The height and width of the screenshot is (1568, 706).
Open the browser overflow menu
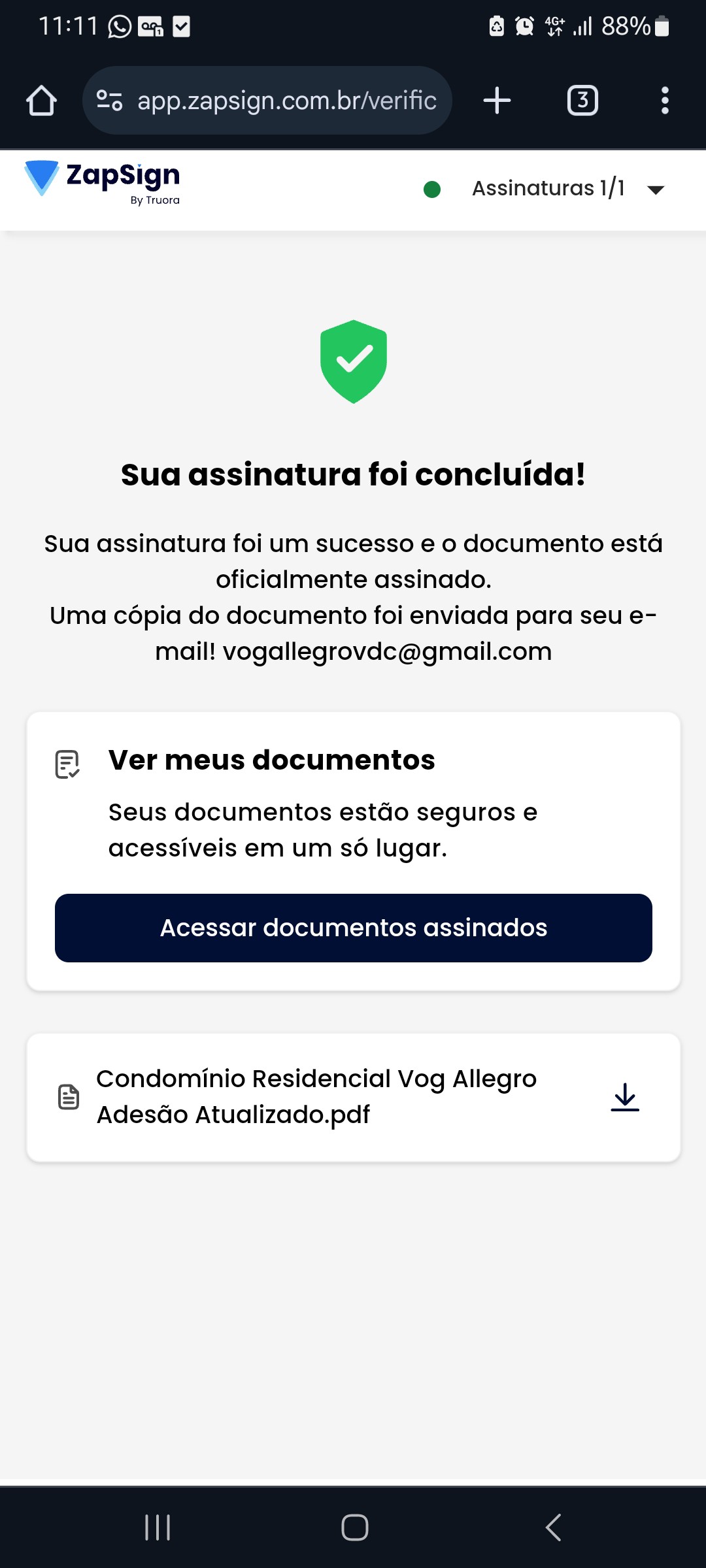pyautogui.click(x=665, y=101)
